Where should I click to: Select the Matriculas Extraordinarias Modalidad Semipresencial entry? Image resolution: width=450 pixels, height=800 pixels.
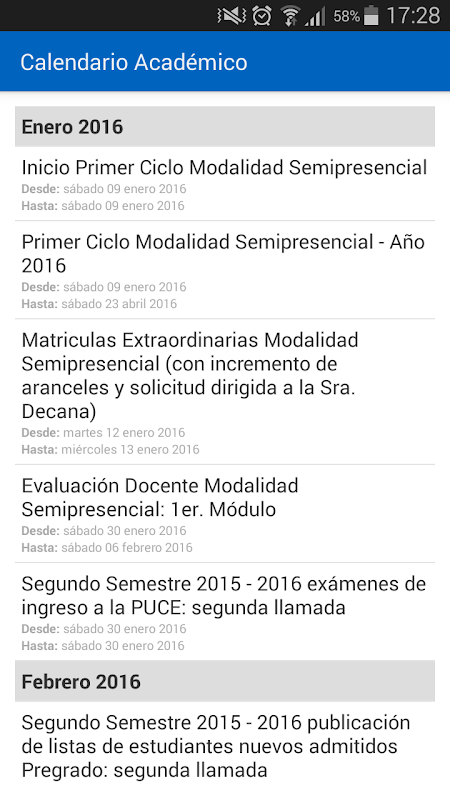[x=224, y=392]
